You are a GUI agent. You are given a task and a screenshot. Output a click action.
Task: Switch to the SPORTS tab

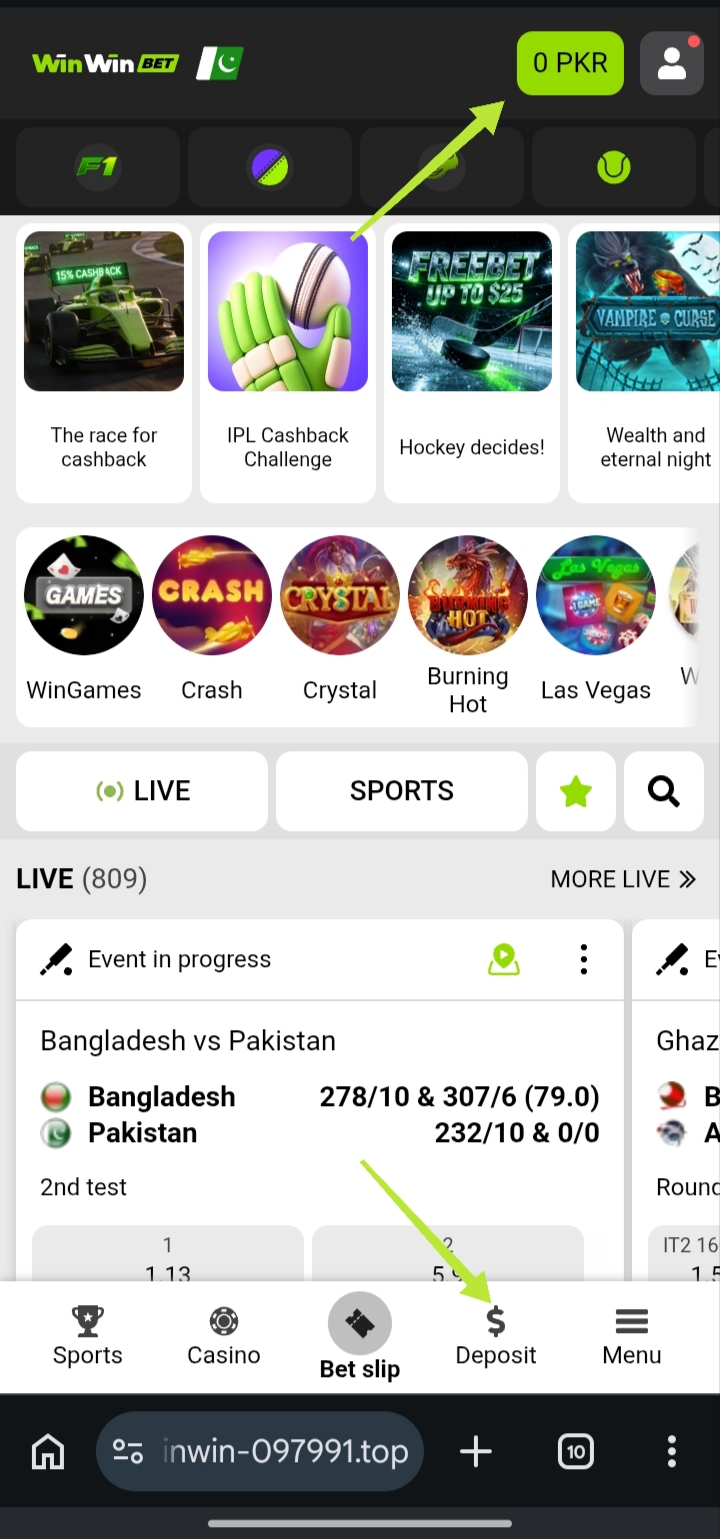[402, 791]
